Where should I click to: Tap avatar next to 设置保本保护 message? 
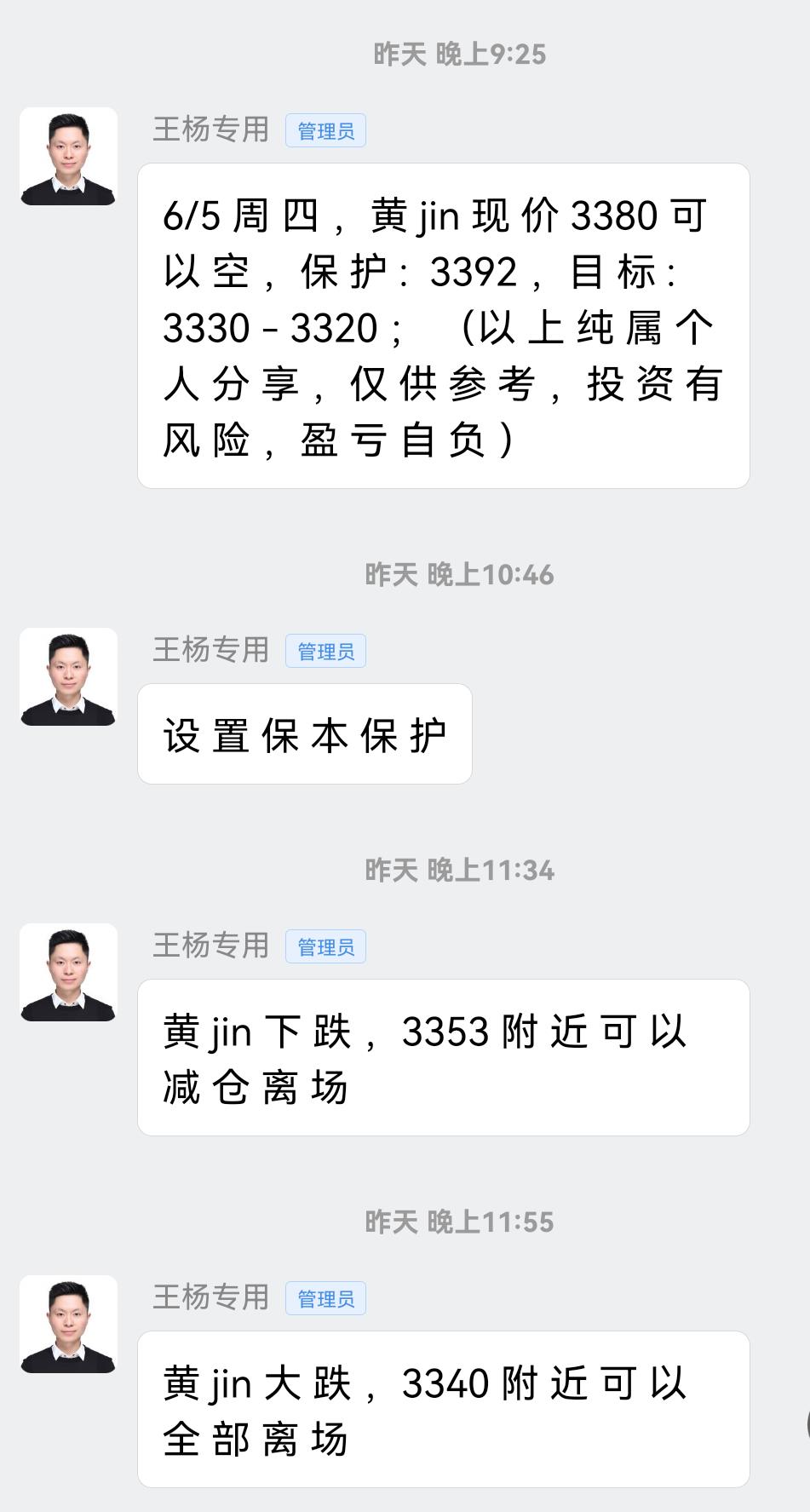(x=68, y=676)
